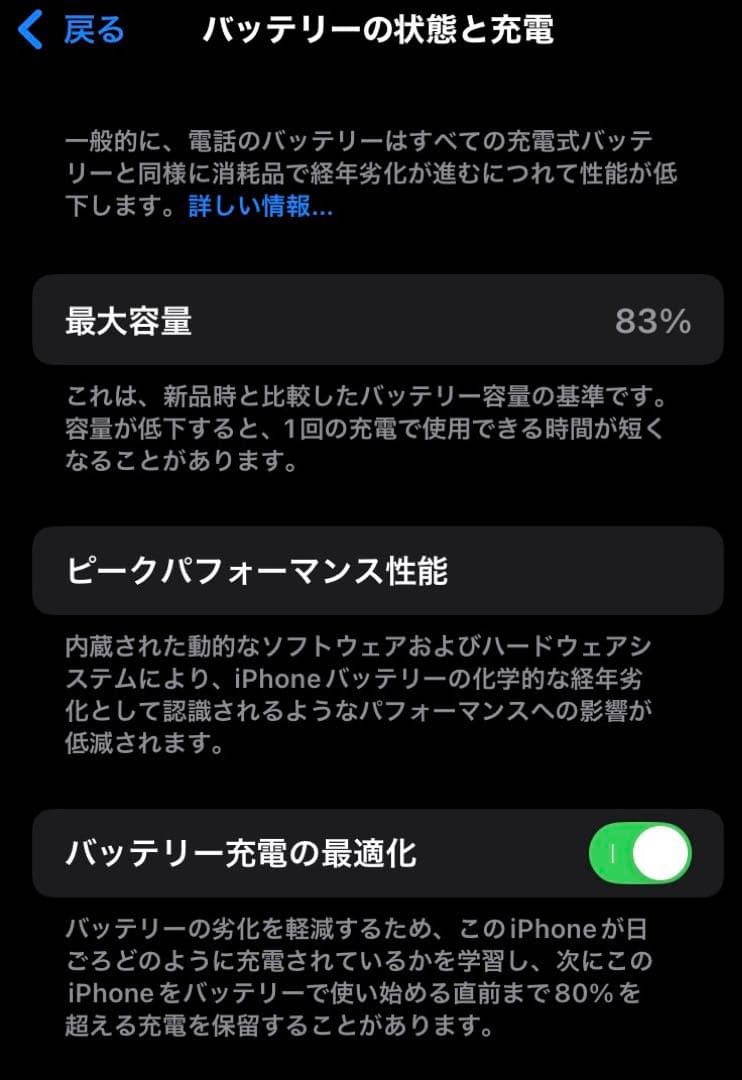The height and width of the screenshot is (1080, 742).
Task: Tap the back navigation arrow at top left
Action: (x=26, y=31)
